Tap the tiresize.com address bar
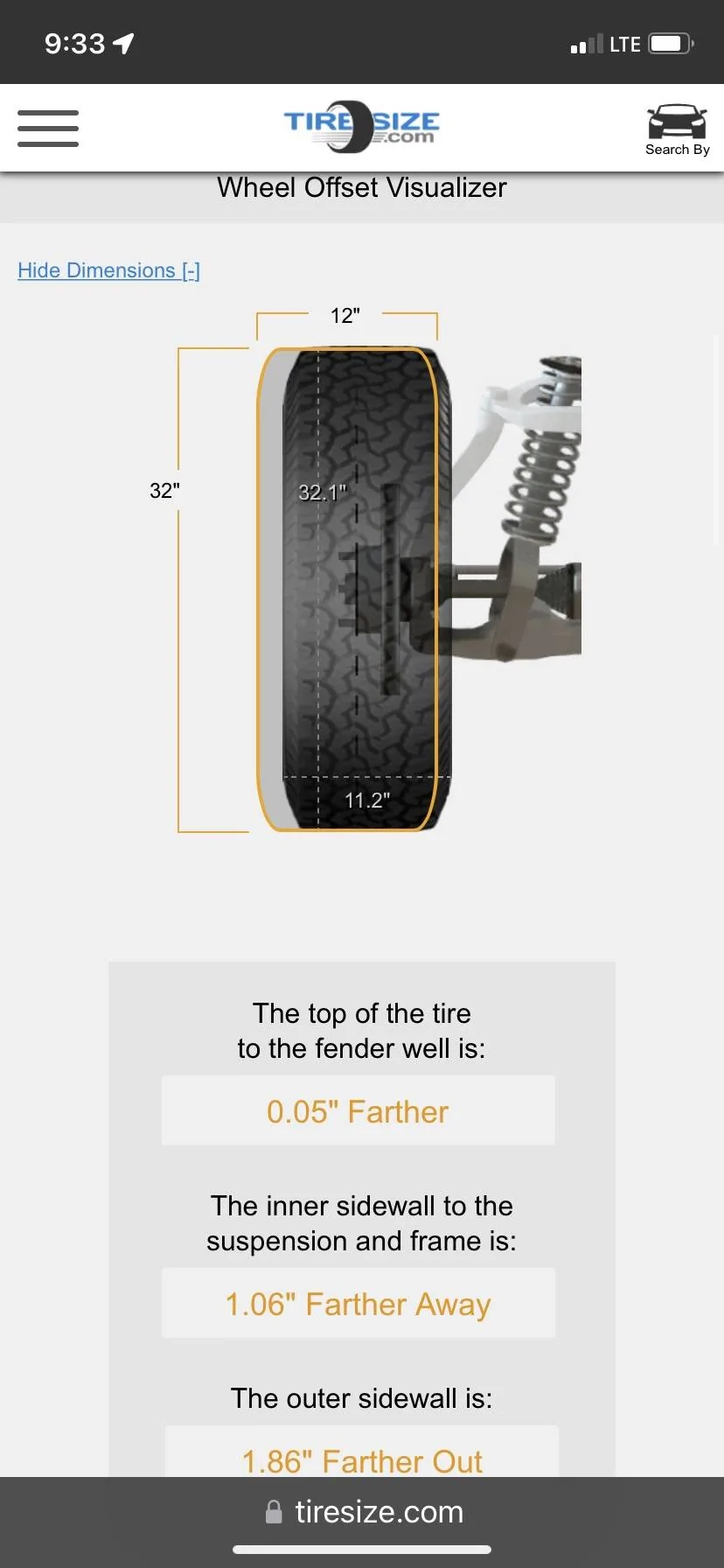724x1568 pixels. click(x=364, y=1511)
